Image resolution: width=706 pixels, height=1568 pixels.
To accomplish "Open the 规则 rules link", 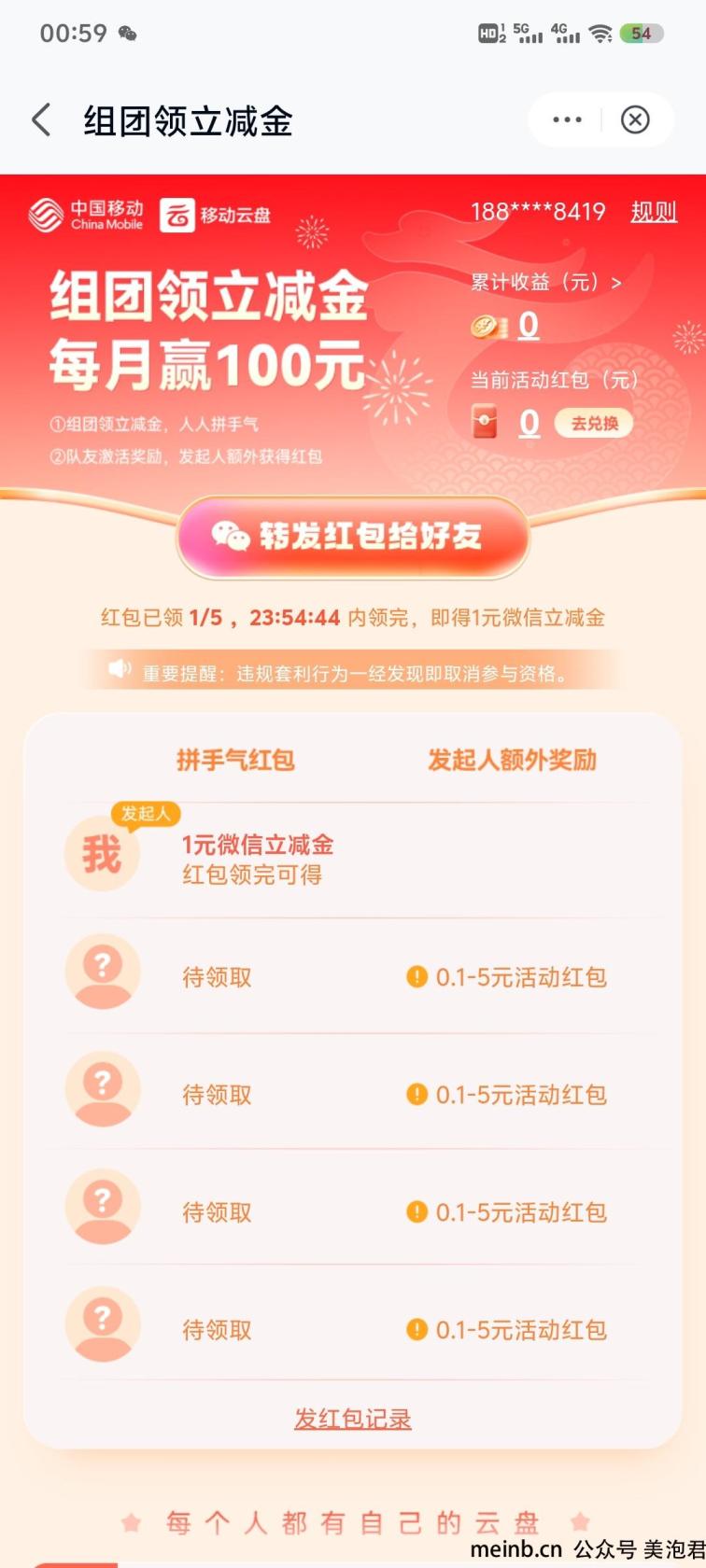I will pyautogui.click(x=653, y=213).
